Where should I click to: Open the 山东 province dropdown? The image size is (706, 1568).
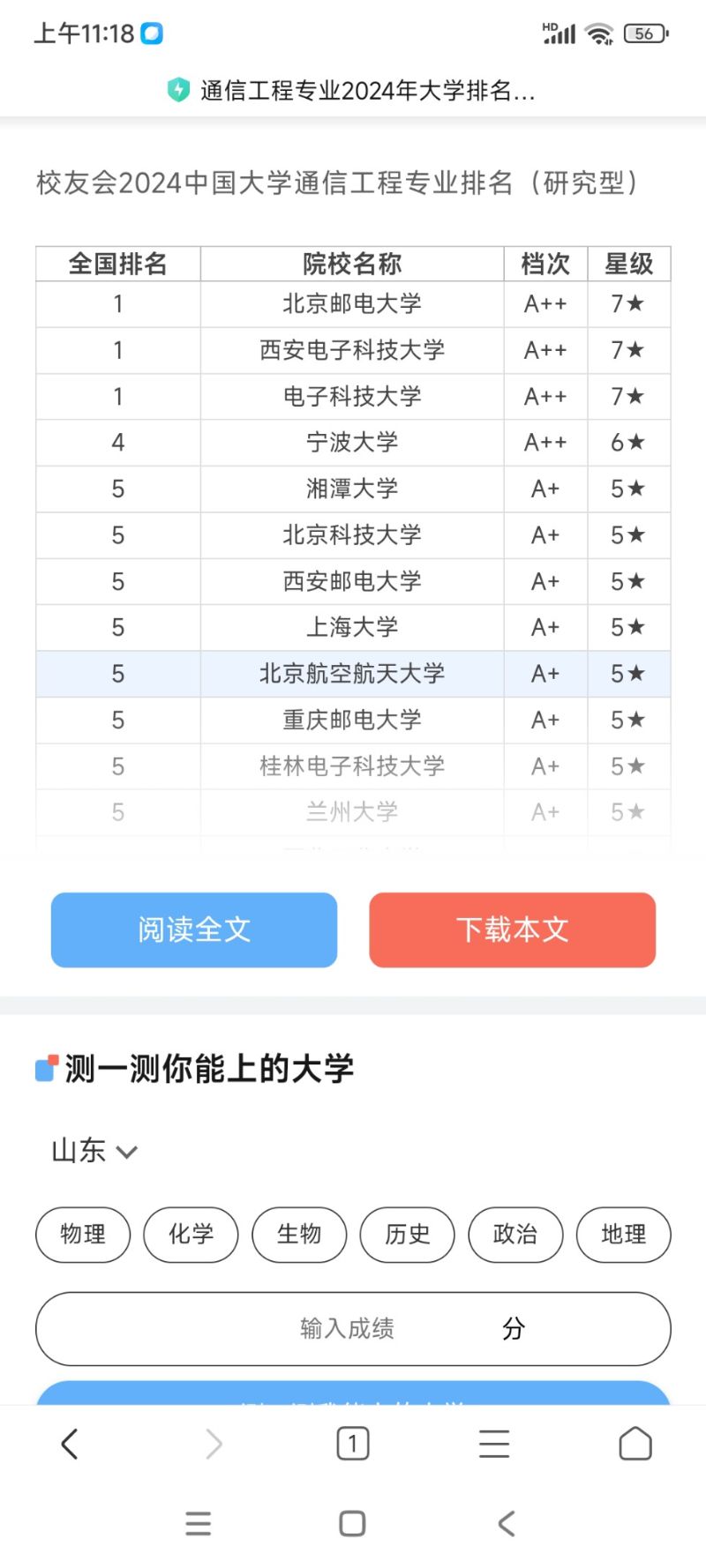pos(94,1151)
